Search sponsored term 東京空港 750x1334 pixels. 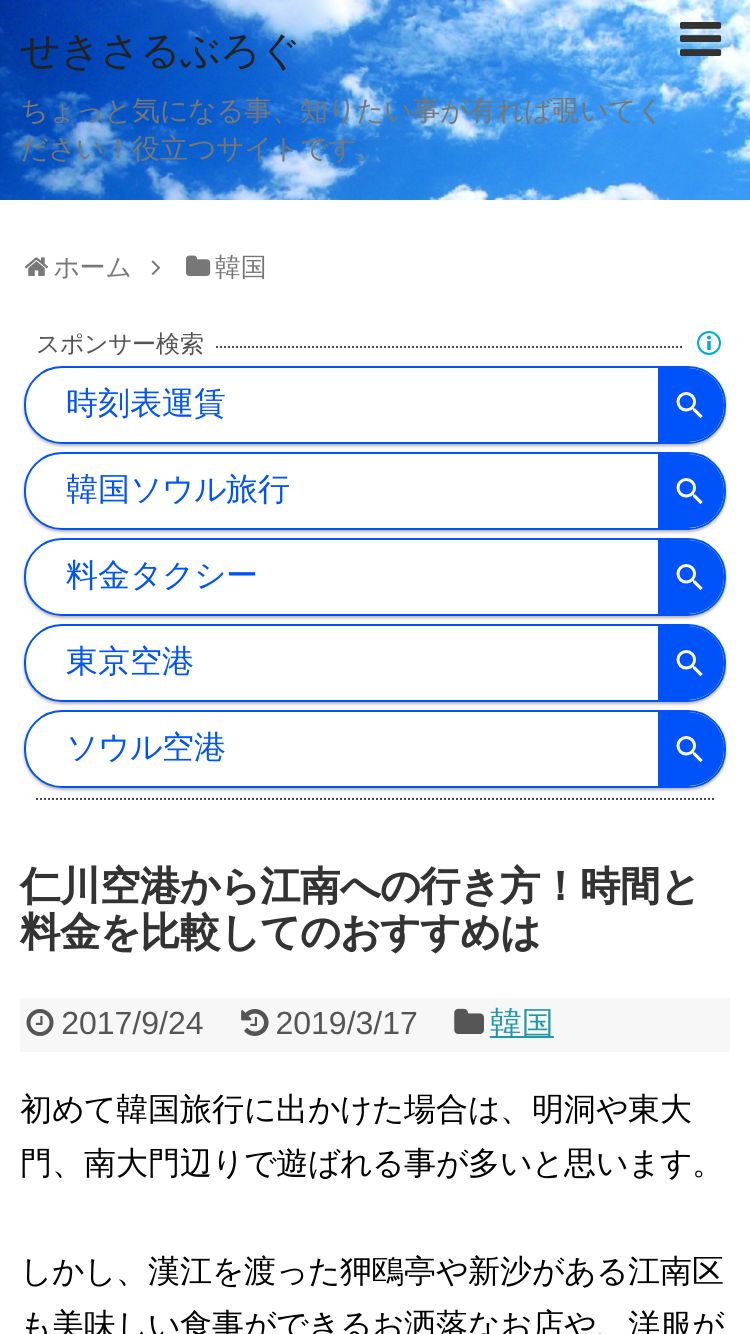(x=375, y=663)
